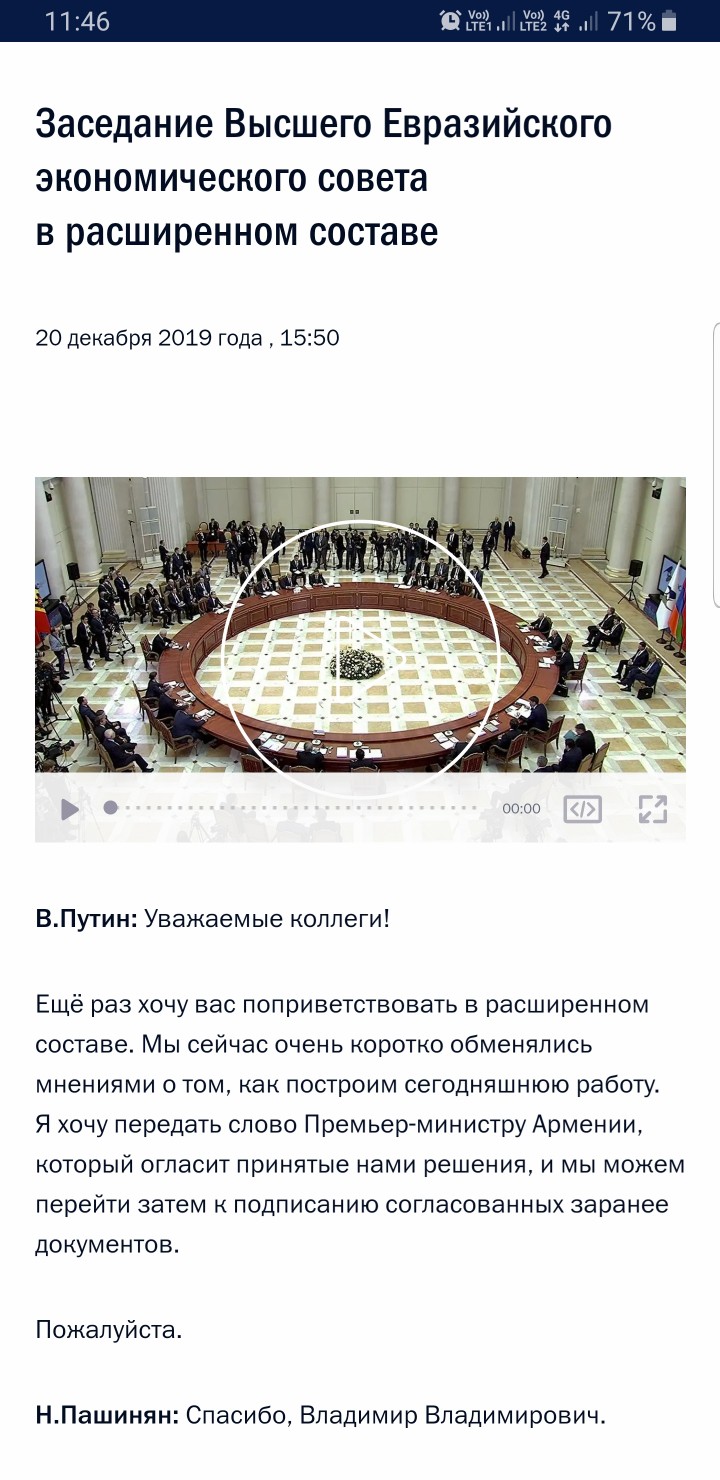Image resolution: width=720 pixels, height=1480 pixels.
Task: Open the embed code via the </> icon
Action: pyautogui.click(x=581, y=808)
